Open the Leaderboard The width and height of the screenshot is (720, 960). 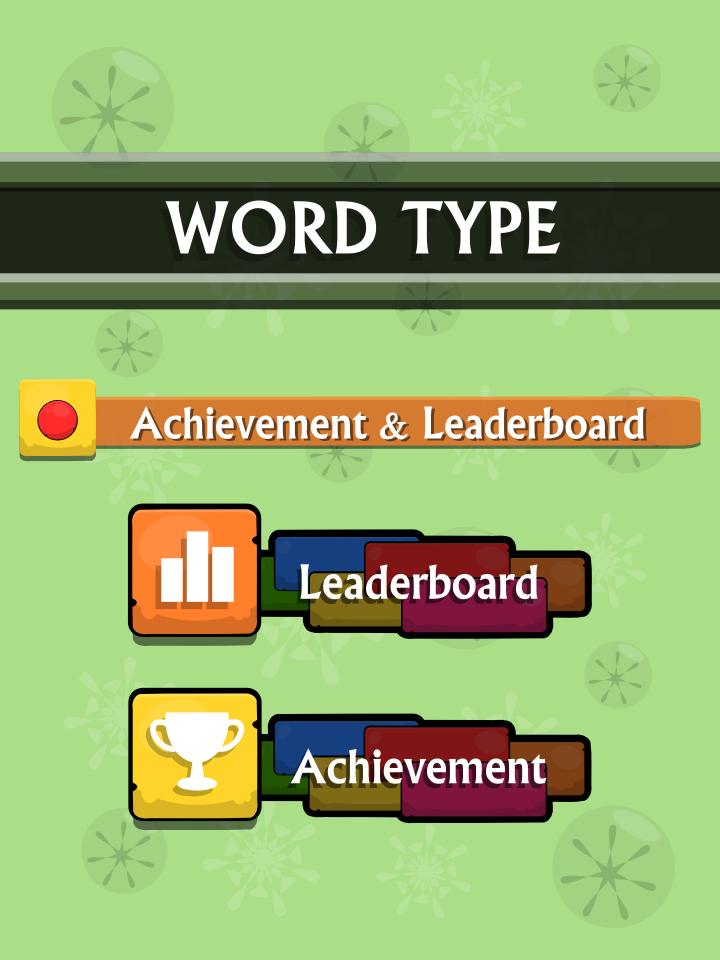click(360, 580)
